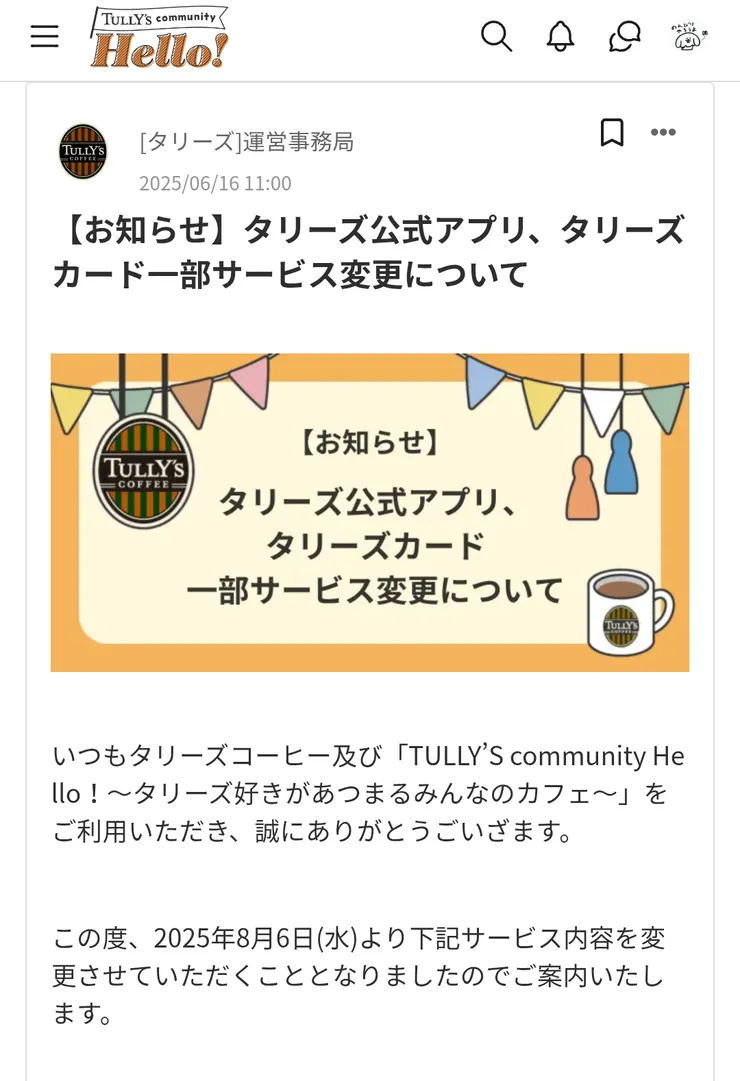740x1081 pixels.
Task: Open the chat message bubbles icon
Action: click(623, 37)
